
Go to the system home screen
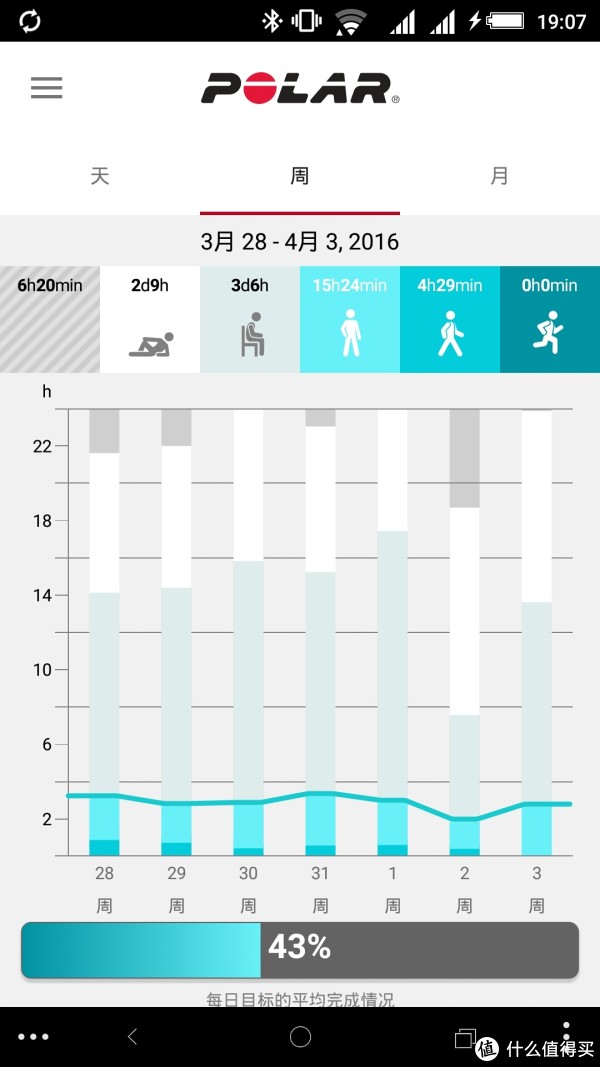click(300, 1037)
